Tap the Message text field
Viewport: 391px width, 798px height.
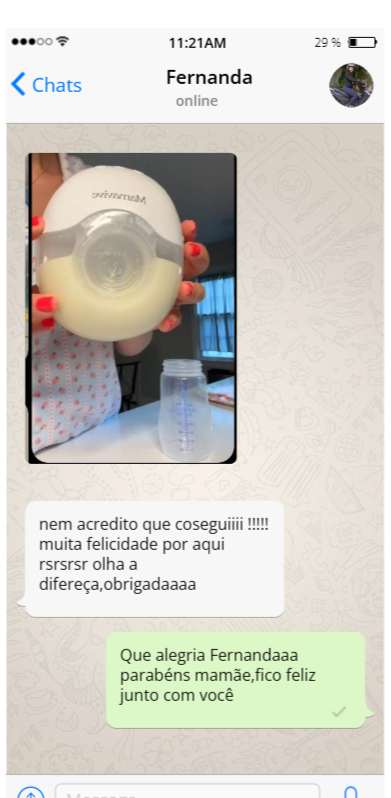187,791
